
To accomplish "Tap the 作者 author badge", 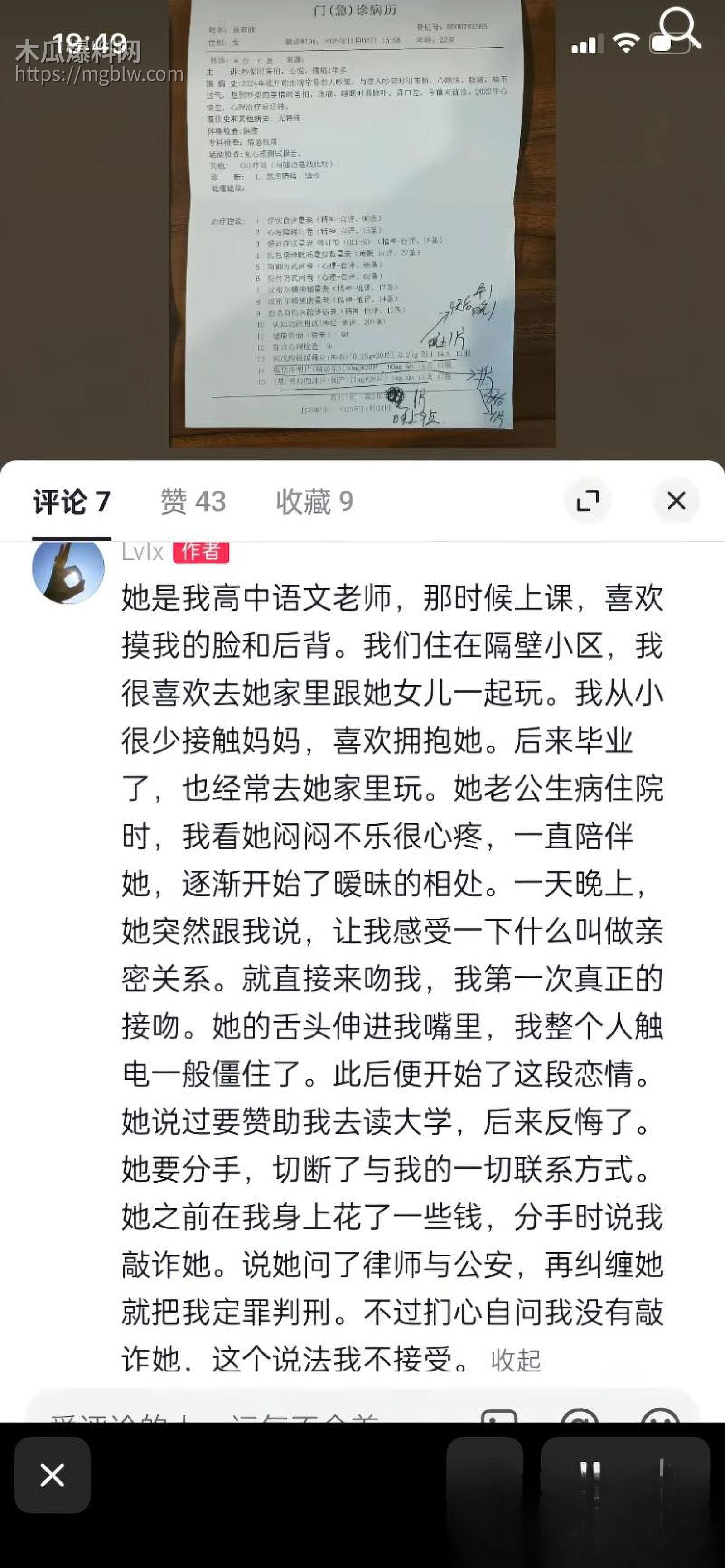I will click(x=200, y=552).
